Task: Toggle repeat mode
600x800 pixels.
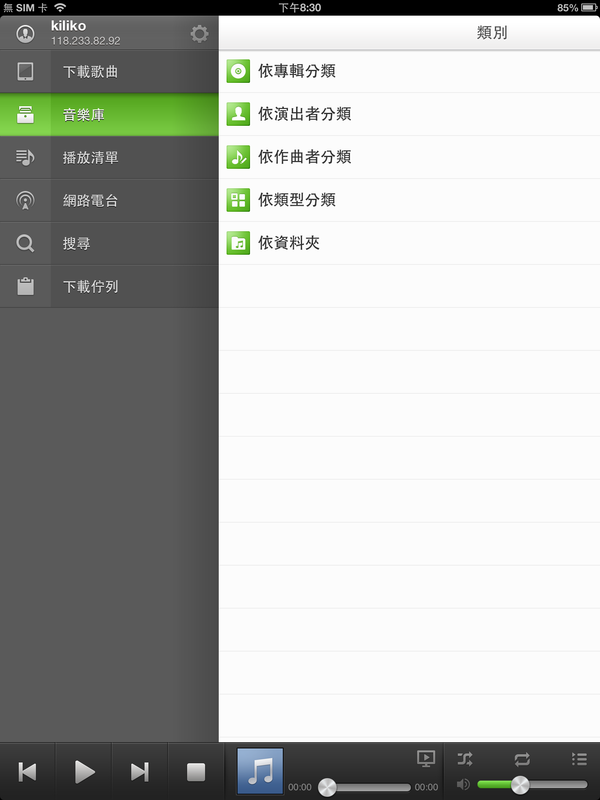Action: pyautogui.click(x=522, y=759)
